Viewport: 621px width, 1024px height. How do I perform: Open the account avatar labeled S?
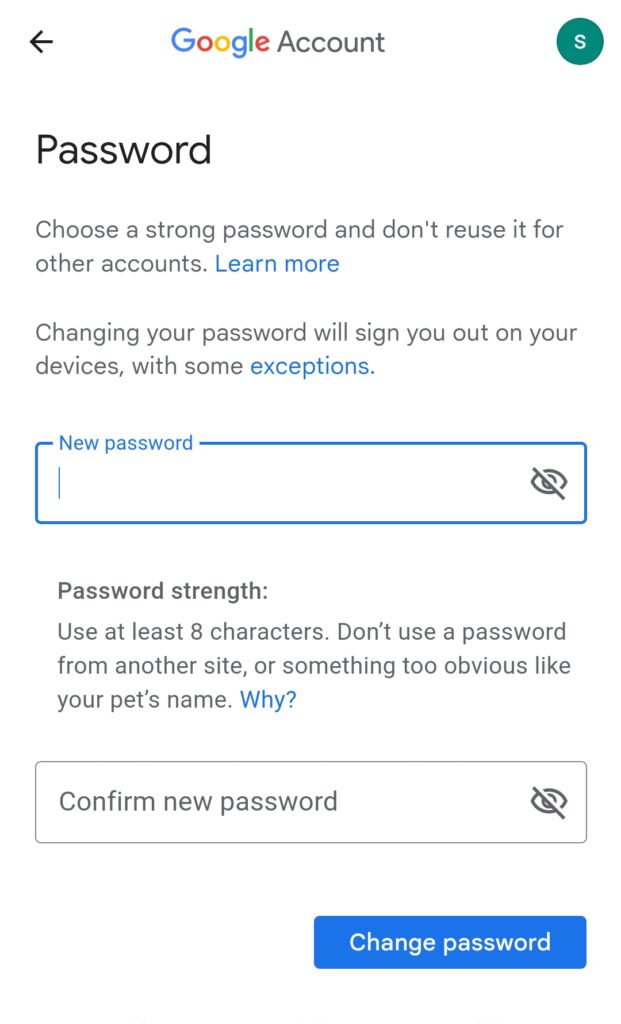tap(579, 41)
